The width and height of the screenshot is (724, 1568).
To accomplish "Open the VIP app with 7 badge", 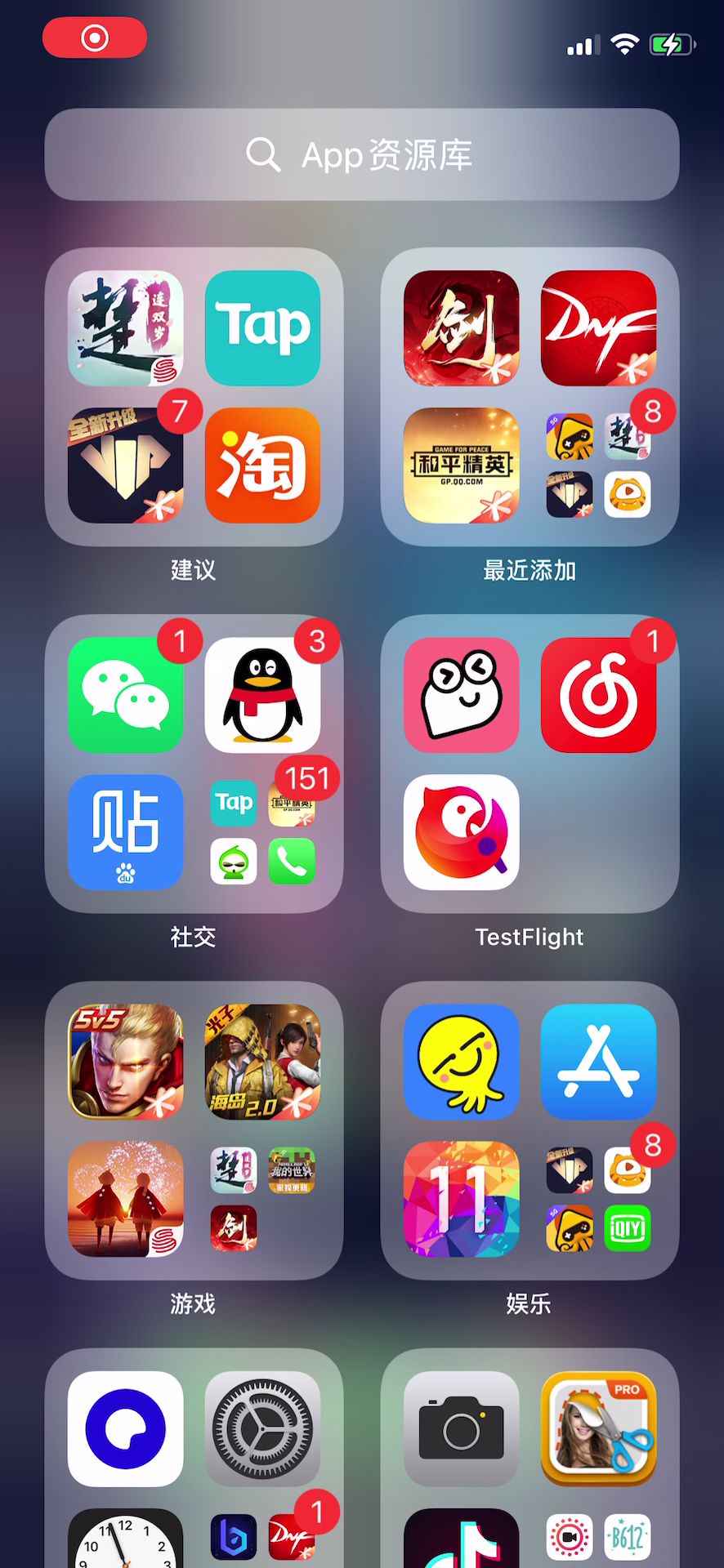I will pos(125,465).
